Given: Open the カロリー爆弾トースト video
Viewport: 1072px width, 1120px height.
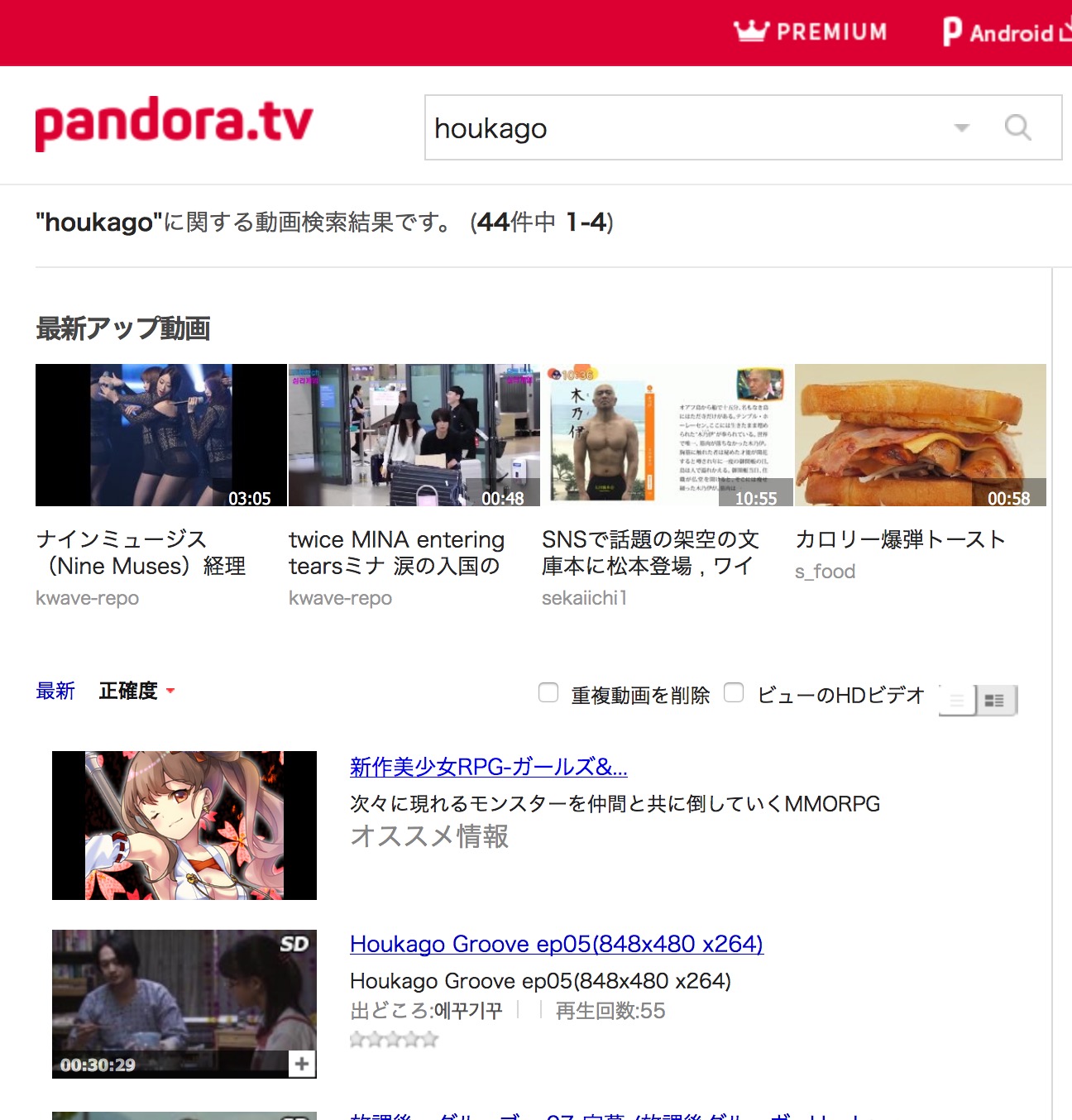Looking at the screenshot, I should (920, 435).
